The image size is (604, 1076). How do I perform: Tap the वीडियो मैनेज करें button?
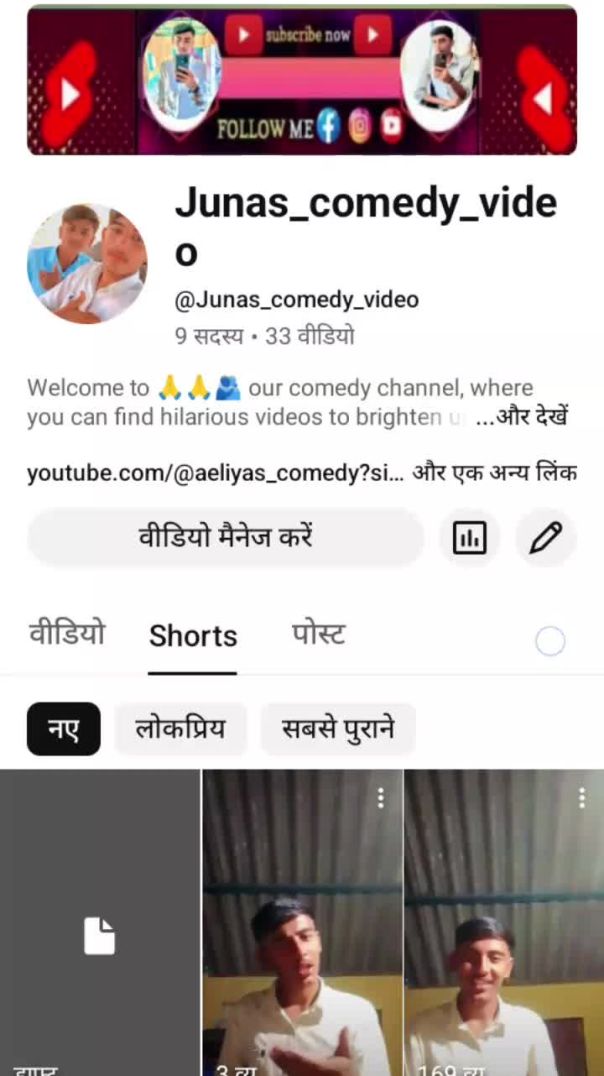pos(226,538)
